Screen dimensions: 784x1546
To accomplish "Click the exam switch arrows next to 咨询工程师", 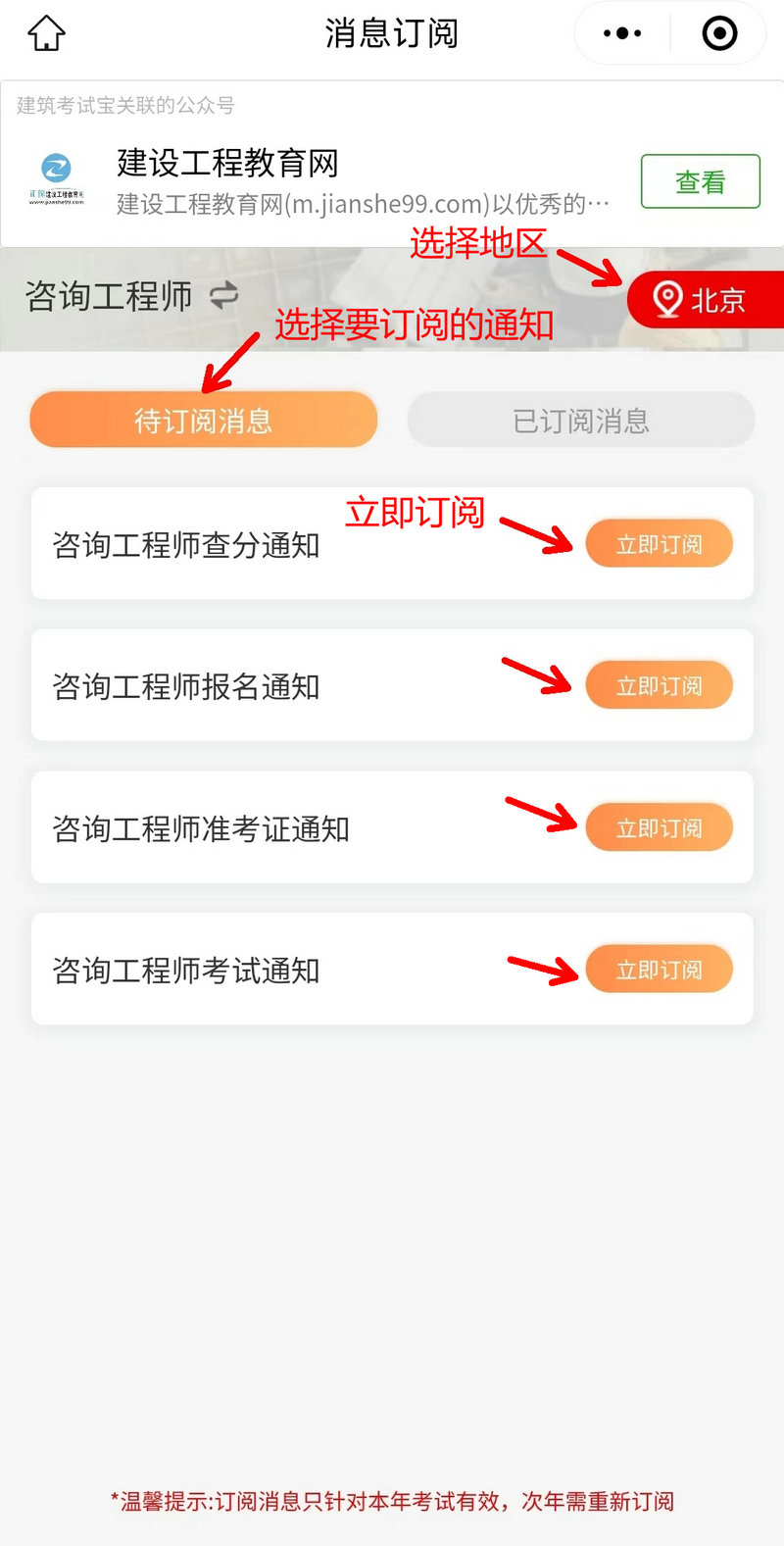I will [x=223, y=293].
